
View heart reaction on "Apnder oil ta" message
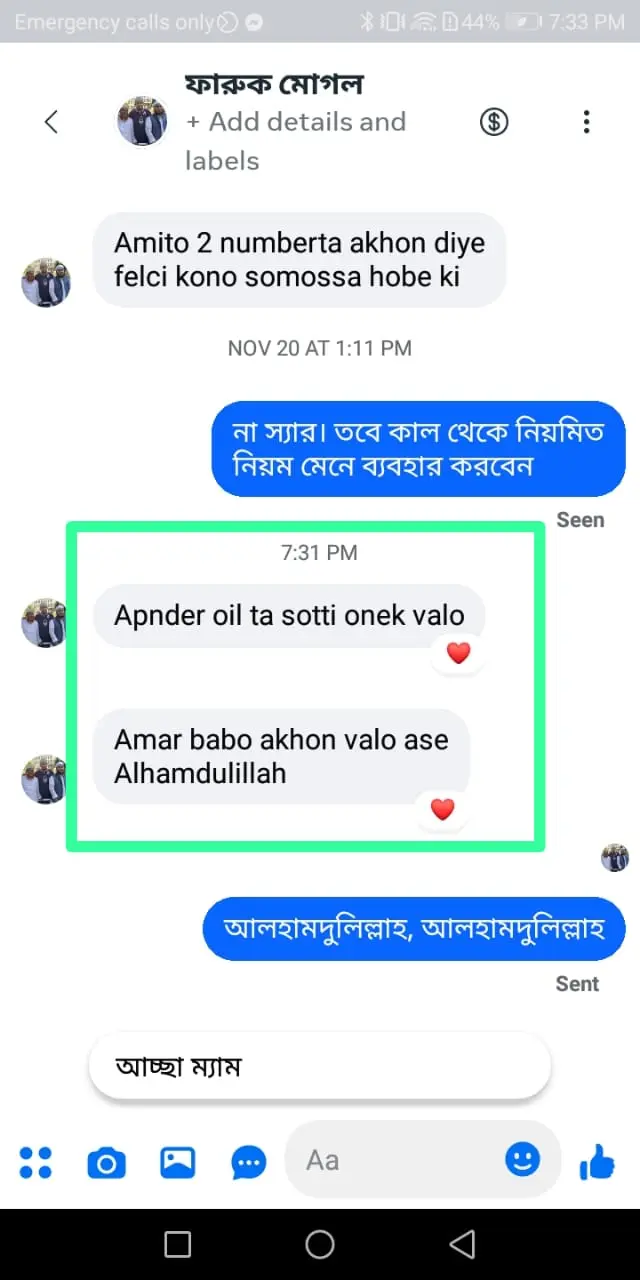coord(458,653)
